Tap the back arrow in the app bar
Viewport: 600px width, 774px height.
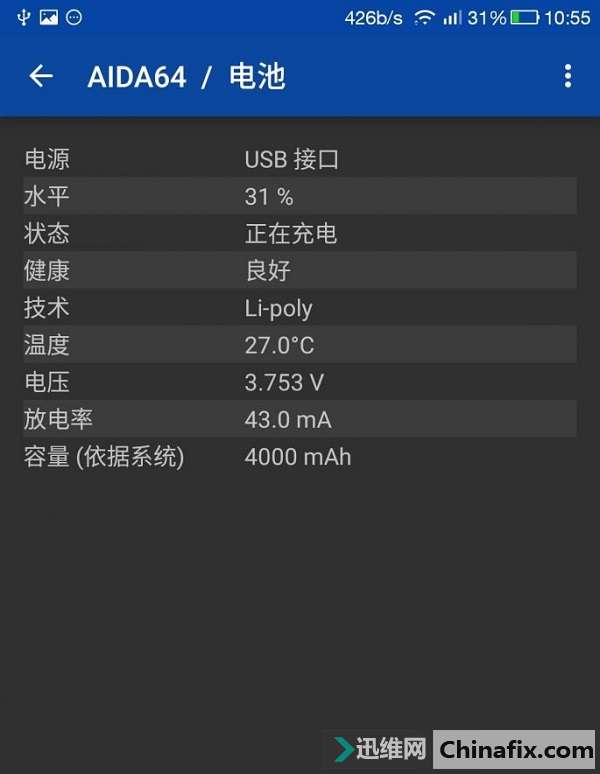(x=41, y=76)
